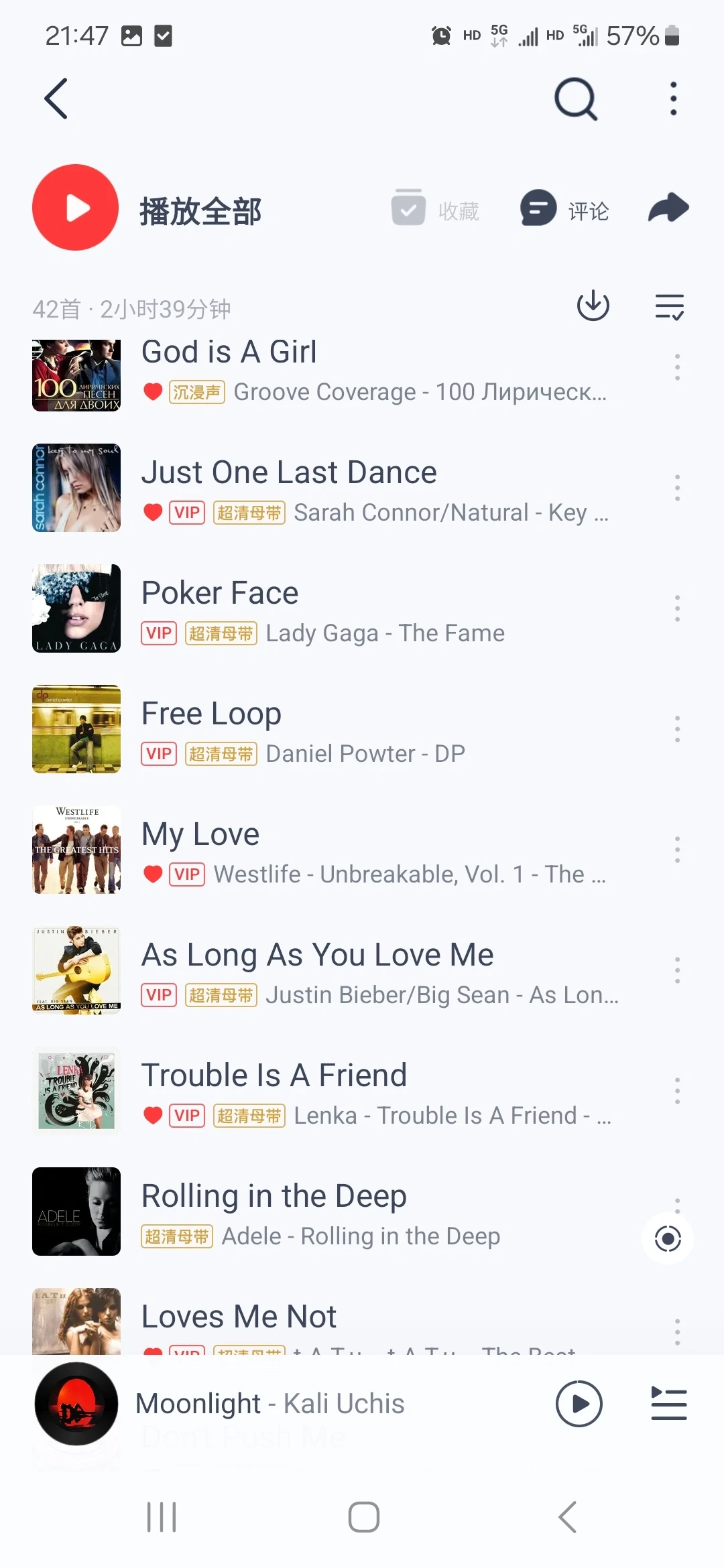
Task: Open more options for My Love
Action: point(677,850)
